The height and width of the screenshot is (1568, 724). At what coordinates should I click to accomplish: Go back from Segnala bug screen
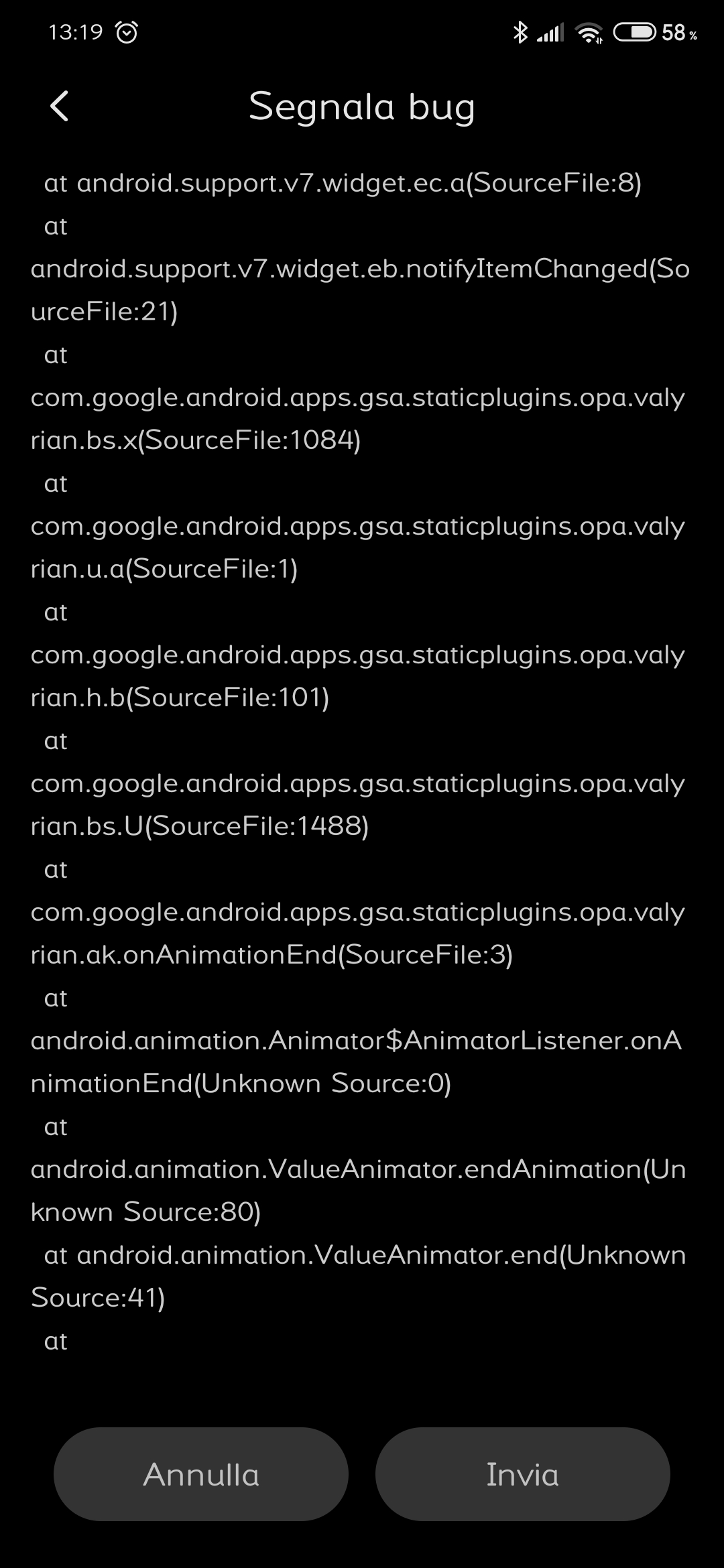tap(60, 107)
